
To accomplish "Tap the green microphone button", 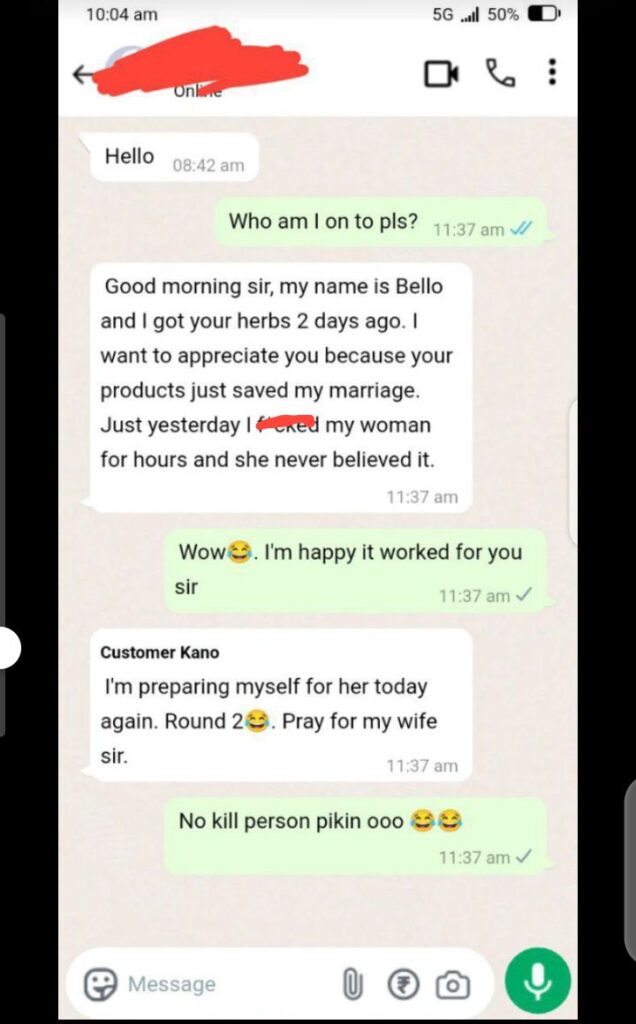I will point(538,982).
